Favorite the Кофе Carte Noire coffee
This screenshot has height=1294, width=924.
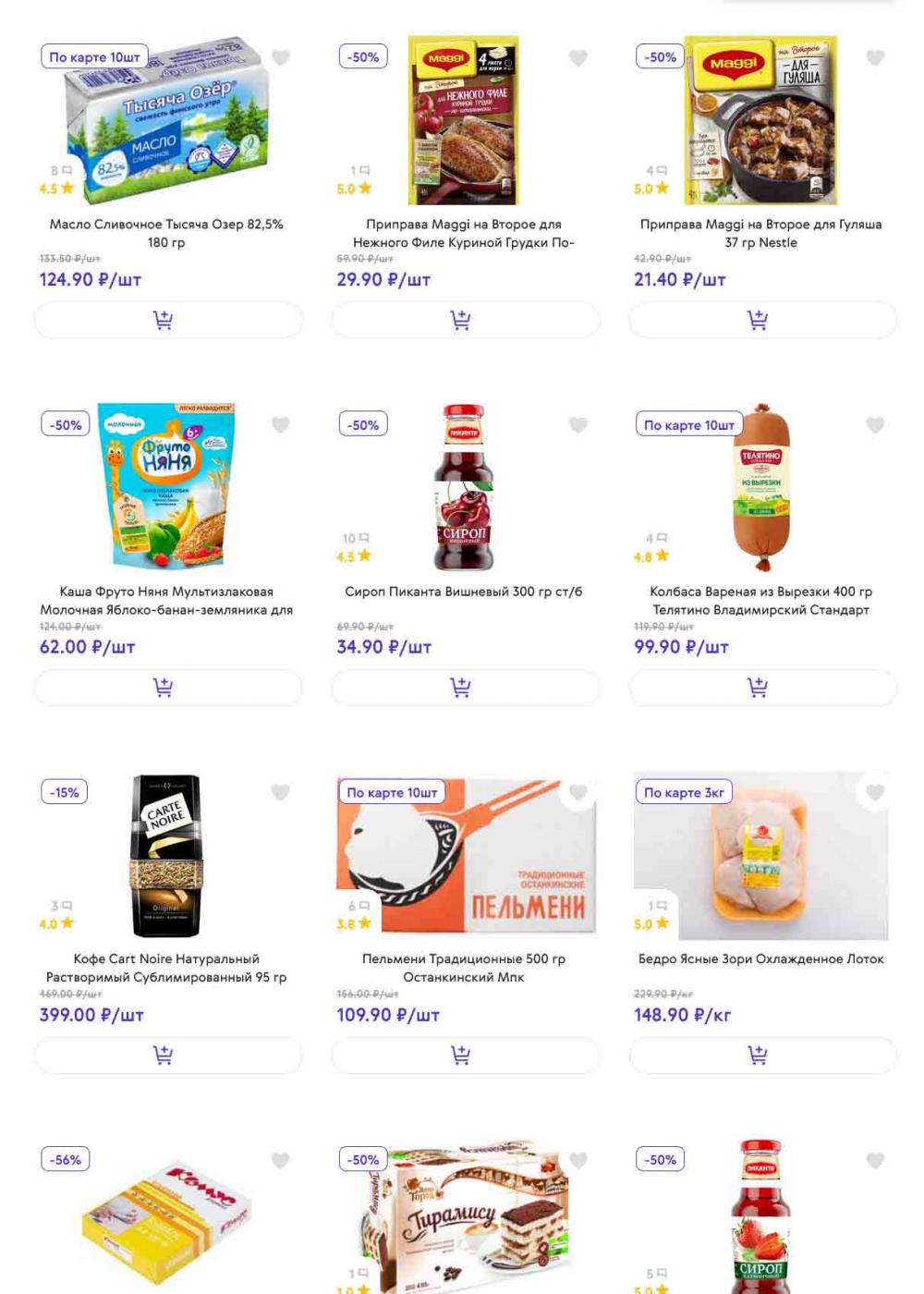coord(281,792)
